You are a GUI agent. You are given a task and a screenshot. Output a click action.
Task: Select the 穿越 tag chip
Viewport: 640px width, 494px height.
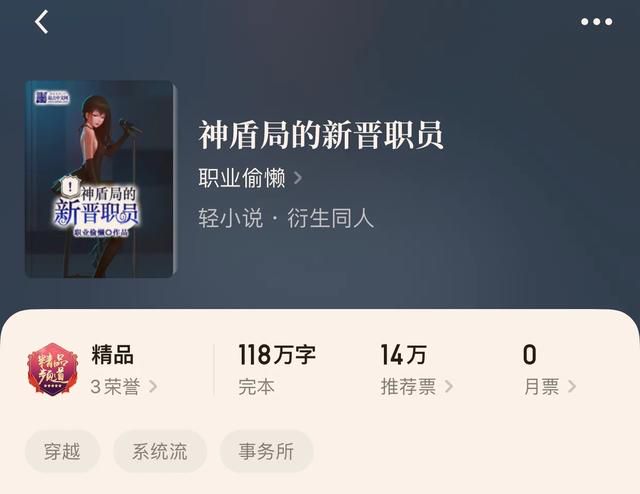(x=61, y=451)
